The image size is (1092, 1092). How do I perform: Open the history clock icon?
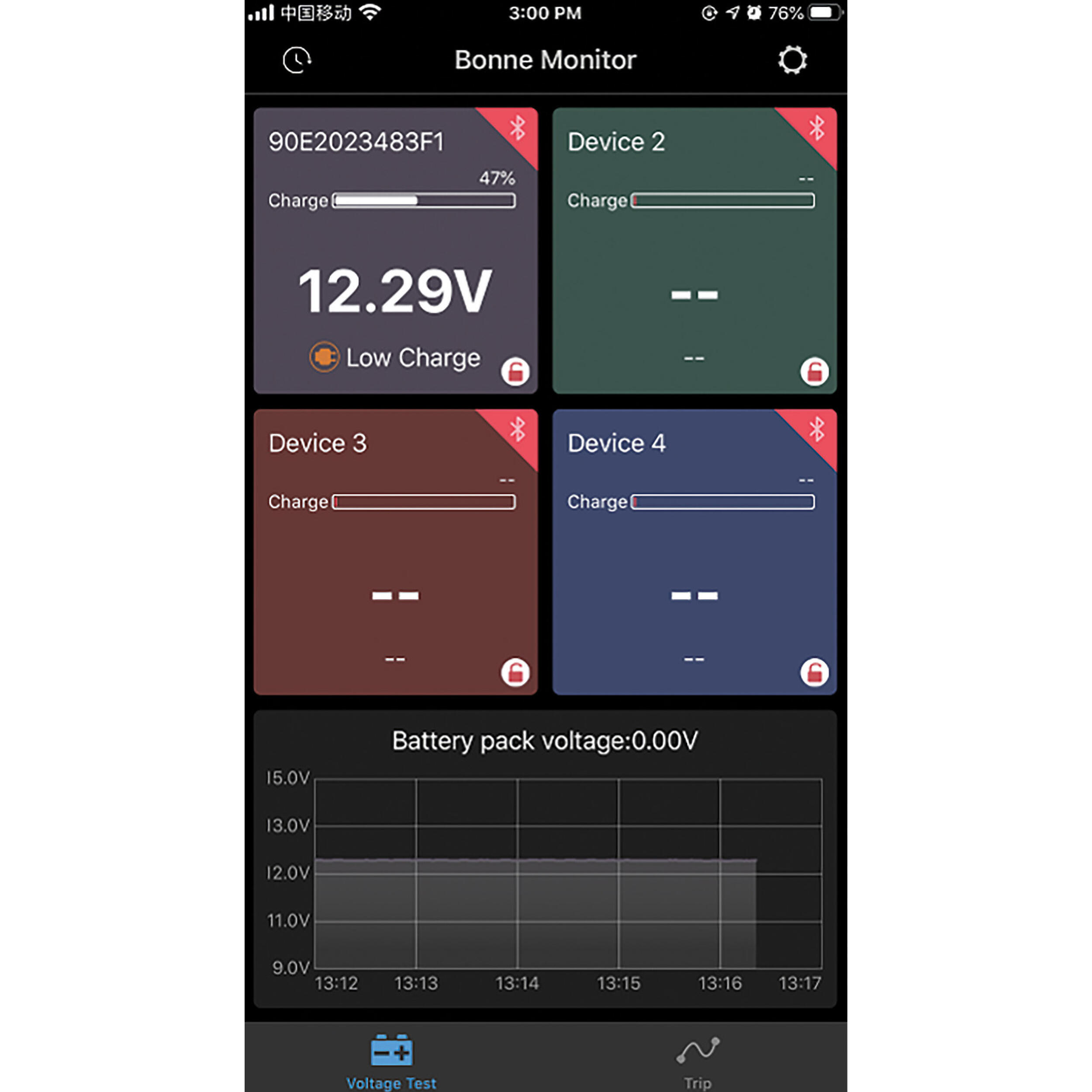coord(297,60)
